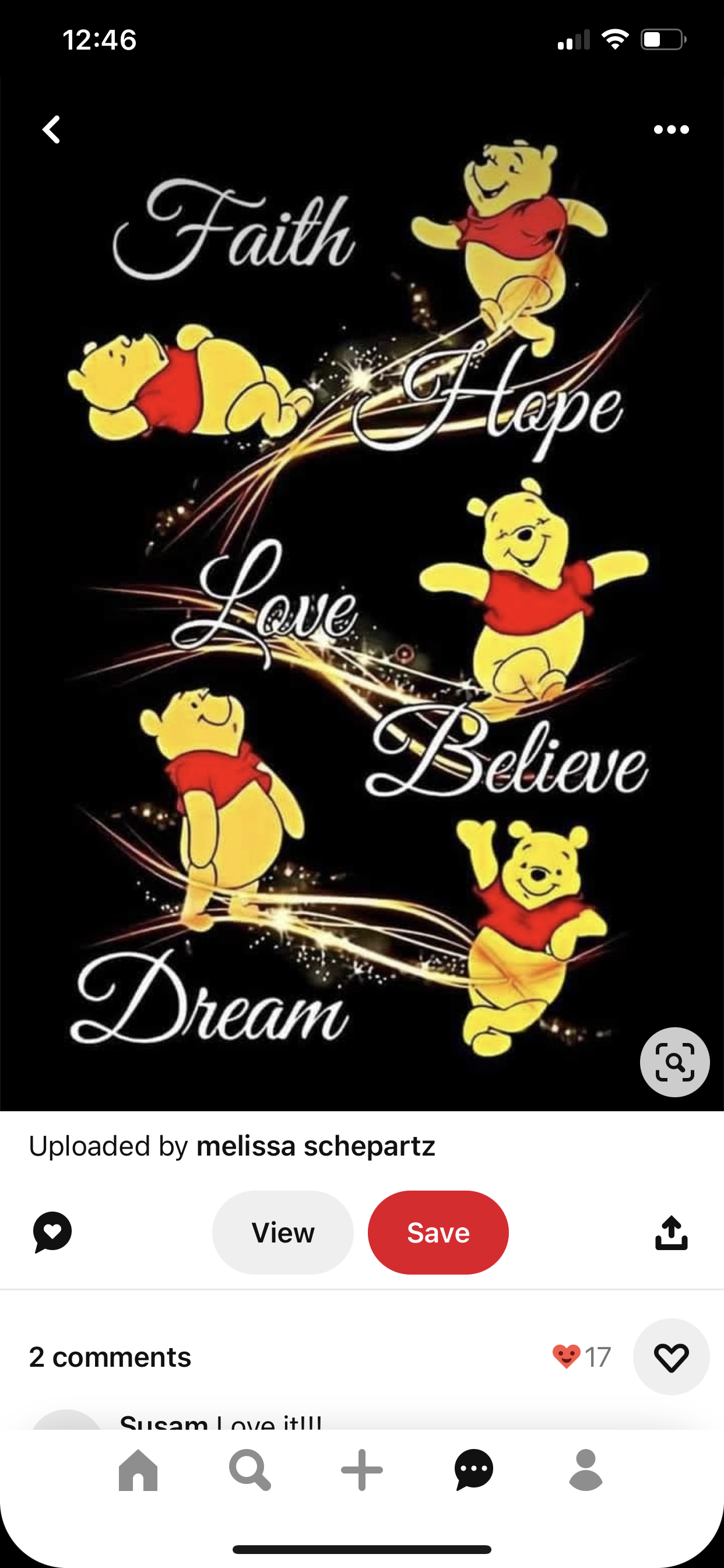This screenshot has height=1568, width=724.
Task: Save this pin
Action: pyautogui.click(x=438, y=1233)
